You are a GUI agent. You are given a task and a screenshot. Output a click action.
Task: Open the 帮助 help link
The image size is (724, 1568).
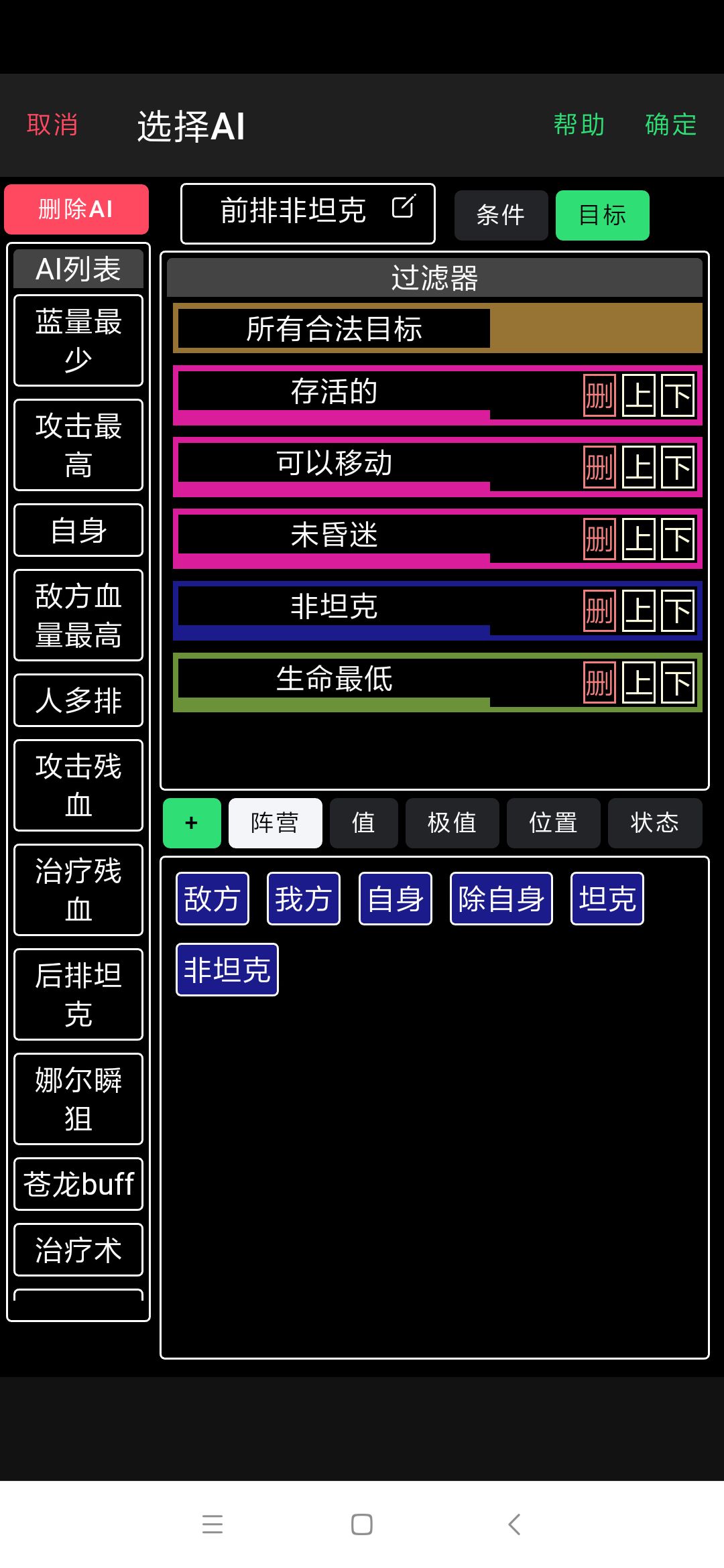580,124
